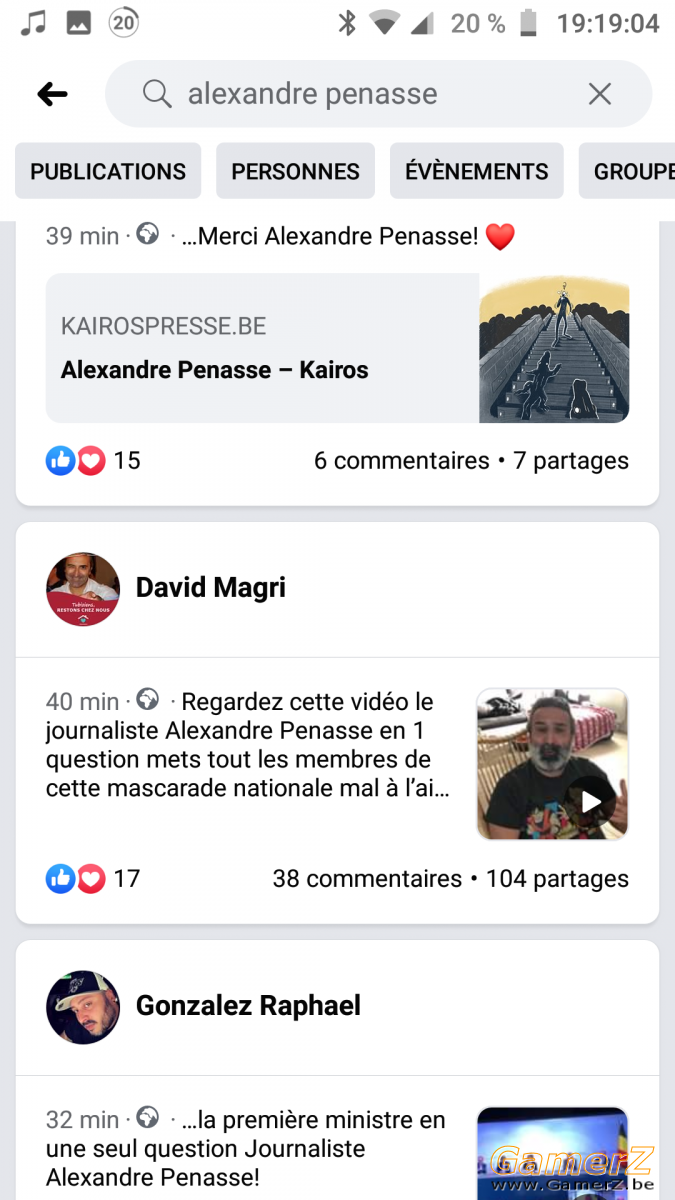675x1200 pixels.
Task: Open the Kairospresse.be link card
Action: point(337,348)
